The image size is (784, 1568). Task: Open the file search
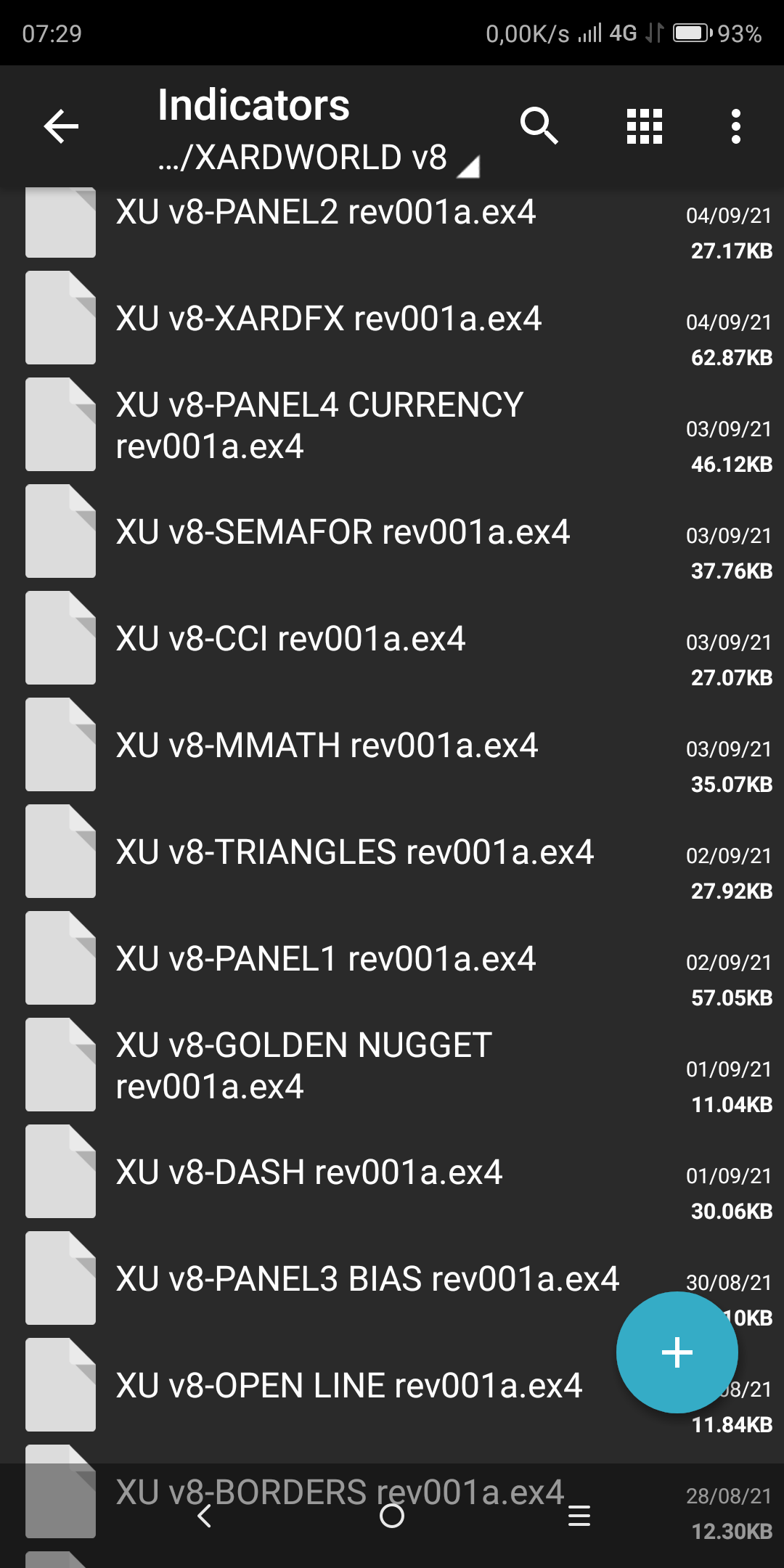pyautogui.click(x=539, y=127)
